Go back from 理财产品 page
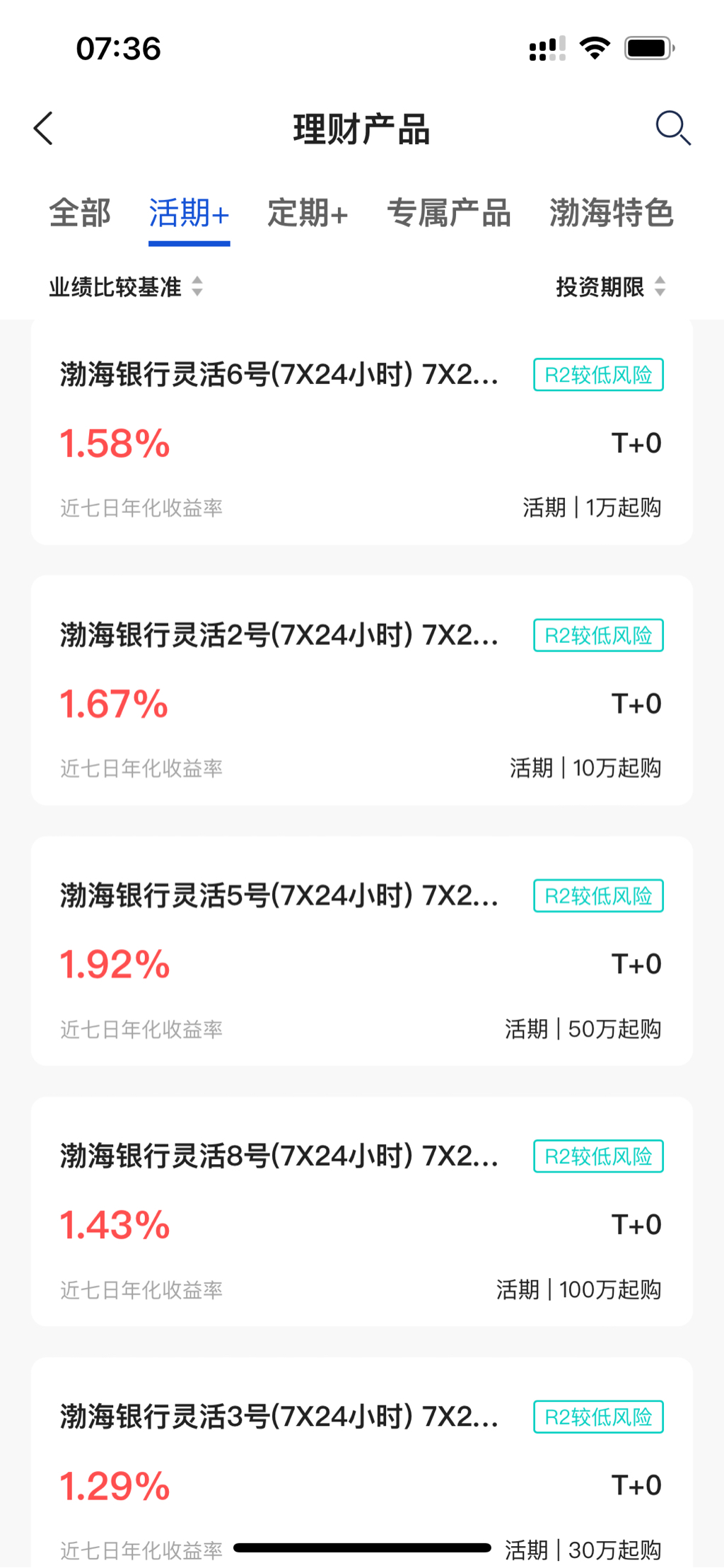The width and height of the screenshot is (724, 1568). 44,129
